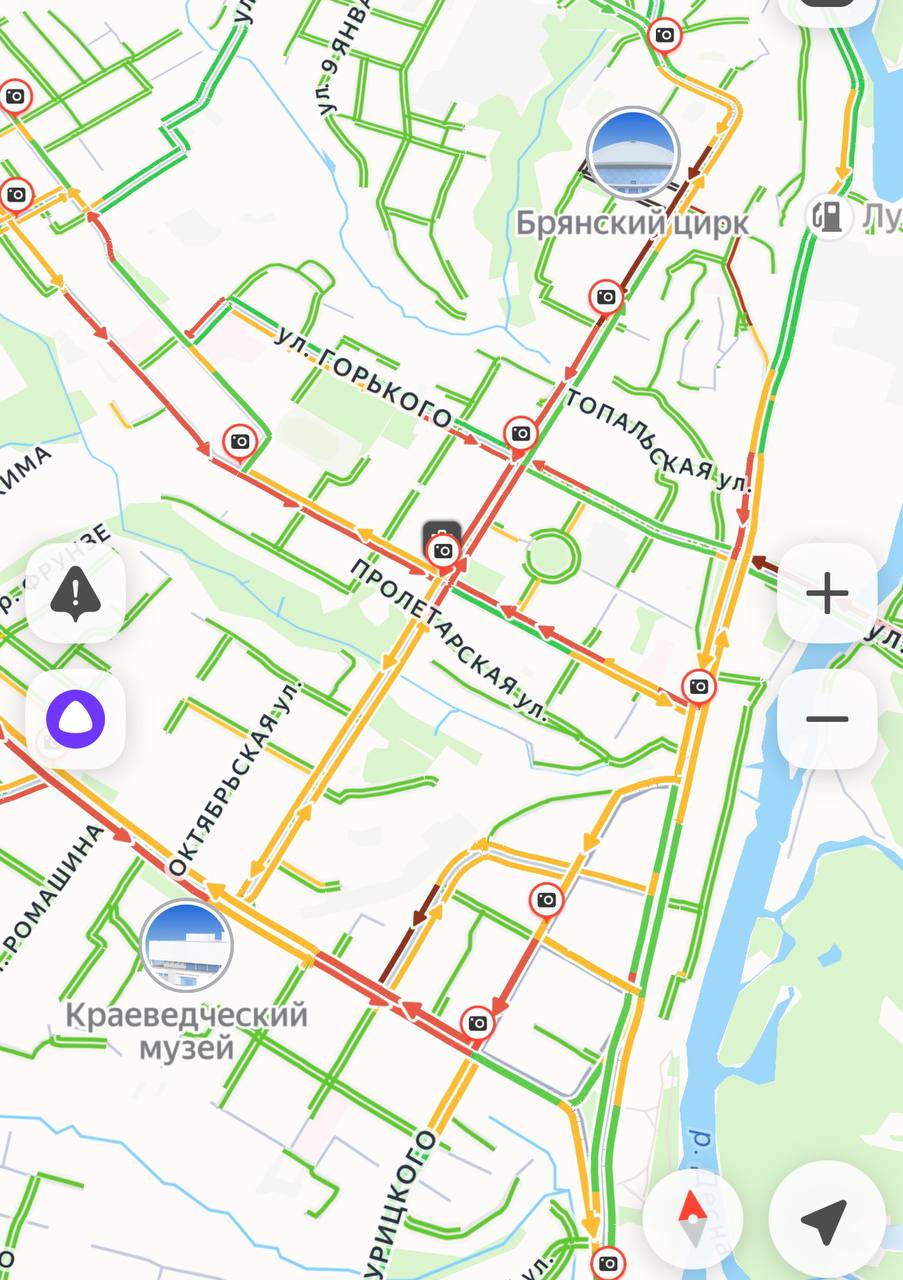903x1280 pixels.
Task: Launch the Alice voice assistant
Action: click(75, 719)
